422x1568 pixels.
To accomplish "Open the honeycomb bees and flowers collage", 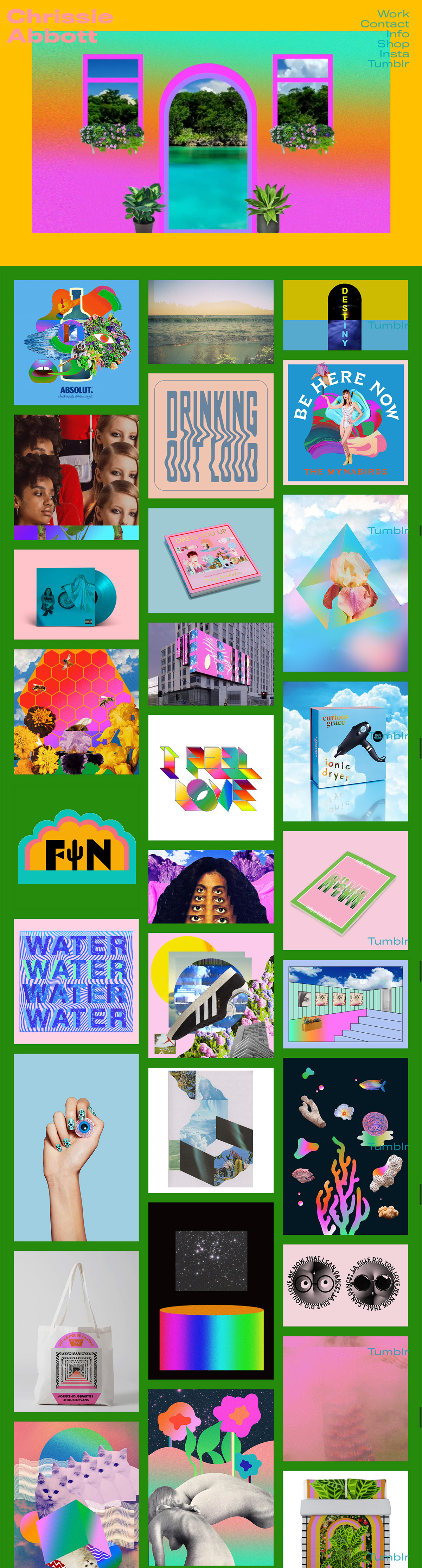I will [76, 711].
